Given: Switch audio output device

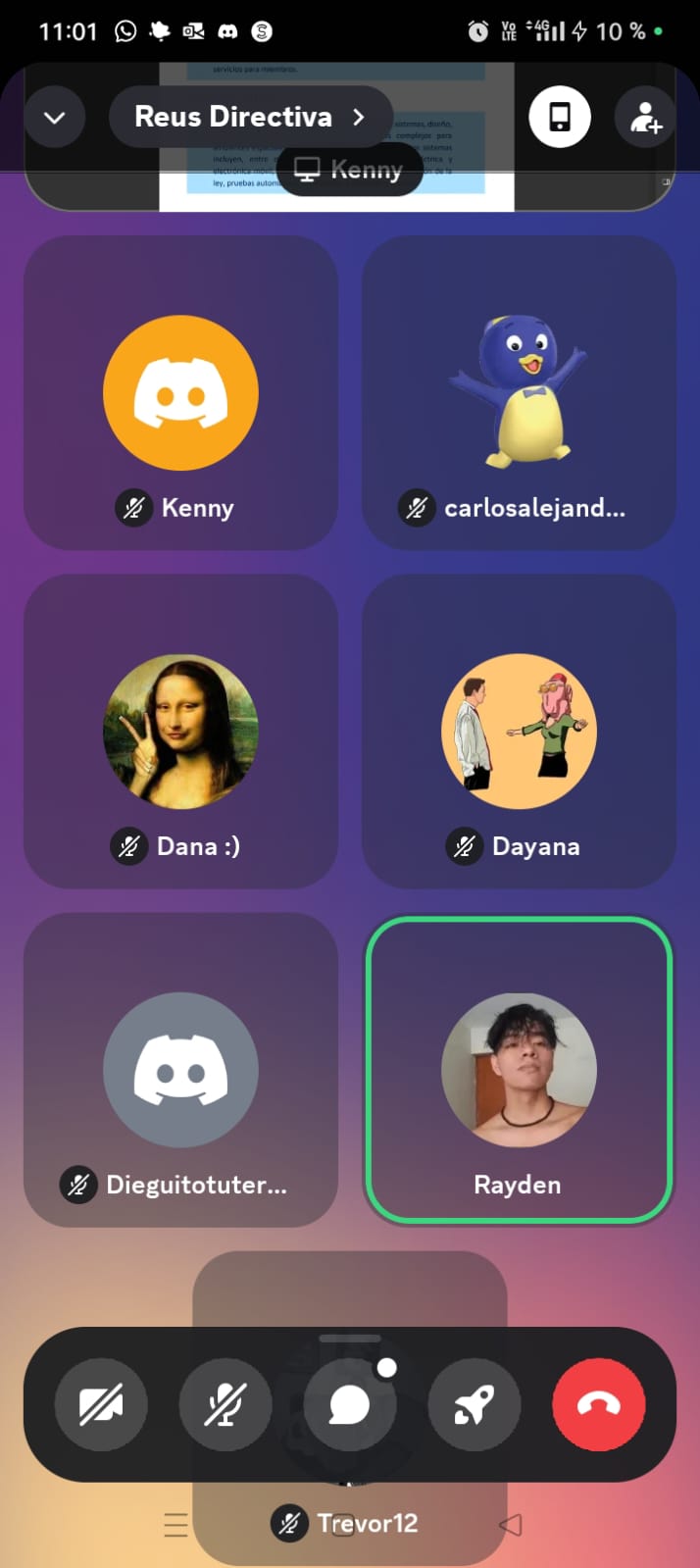Looking at the screenshot, I should point(559,118).
